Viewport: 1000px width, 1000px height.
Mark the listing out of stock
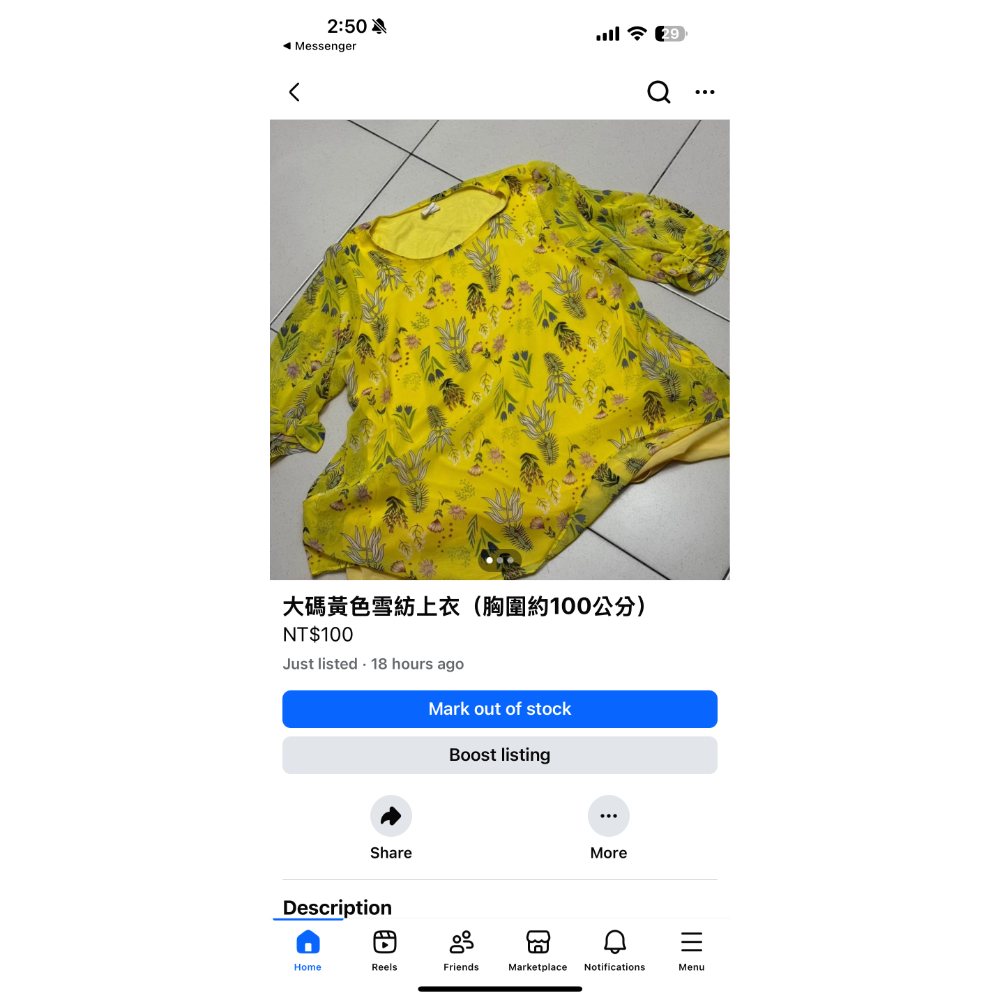tap(499, 709)
